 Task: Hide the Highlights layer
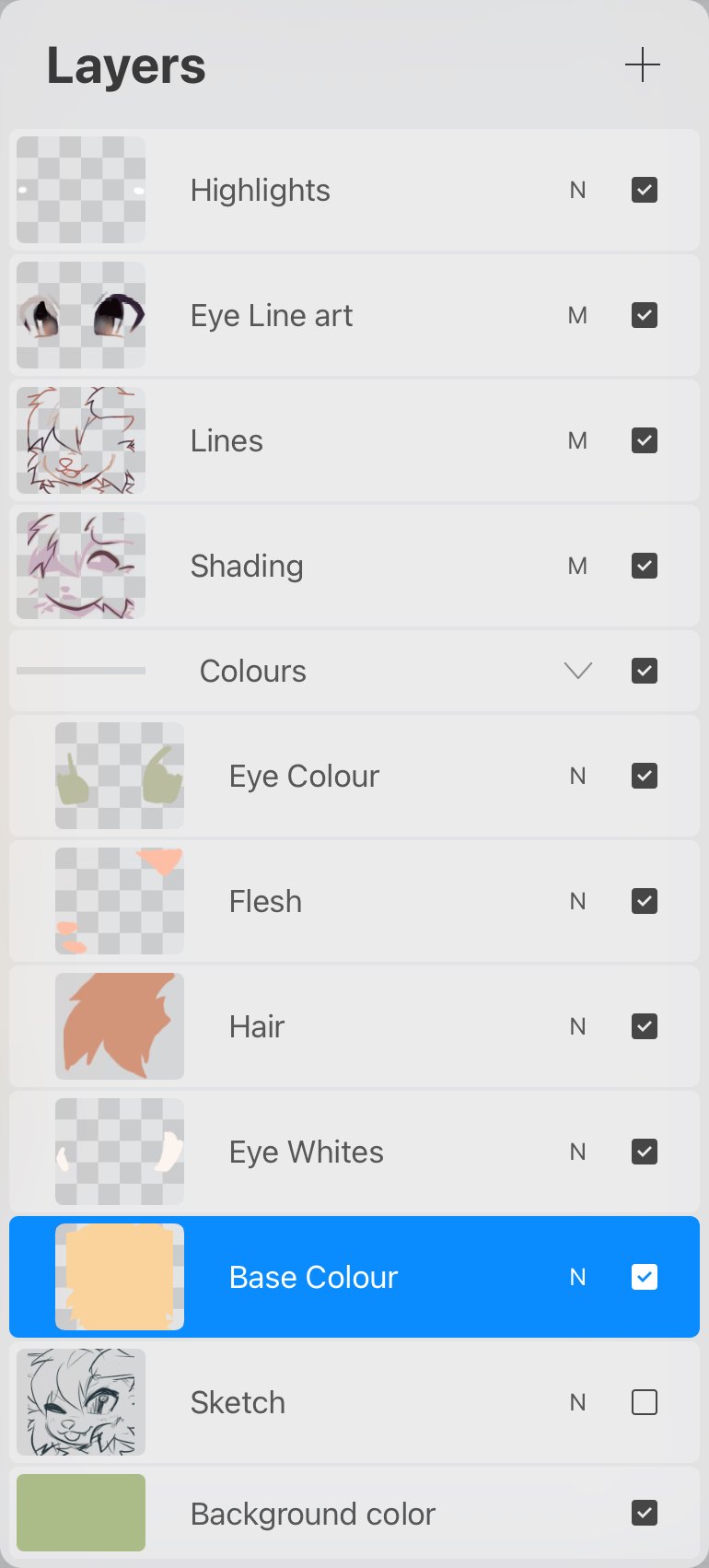point(644,190)
